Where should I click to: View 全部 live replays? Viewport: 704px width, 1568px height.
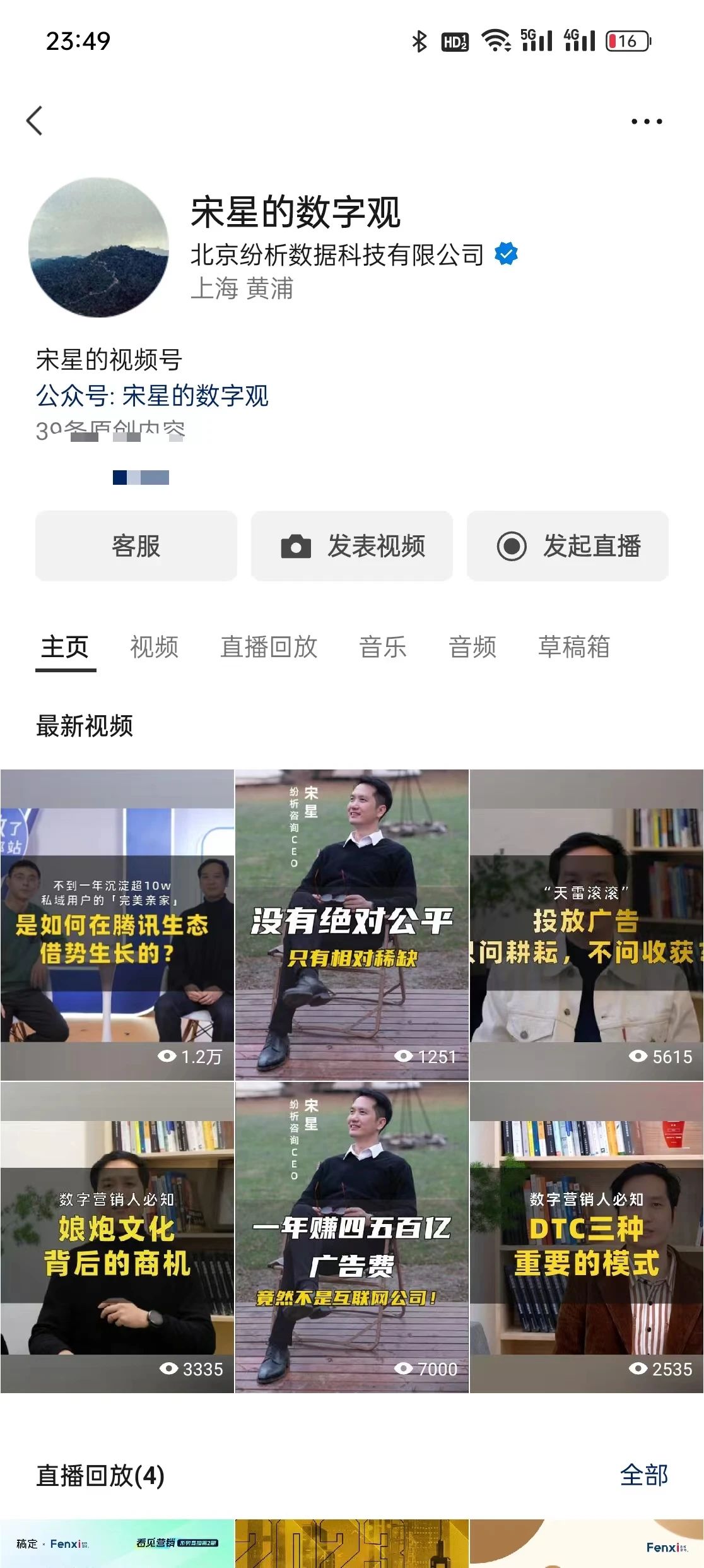point(643,1475)
